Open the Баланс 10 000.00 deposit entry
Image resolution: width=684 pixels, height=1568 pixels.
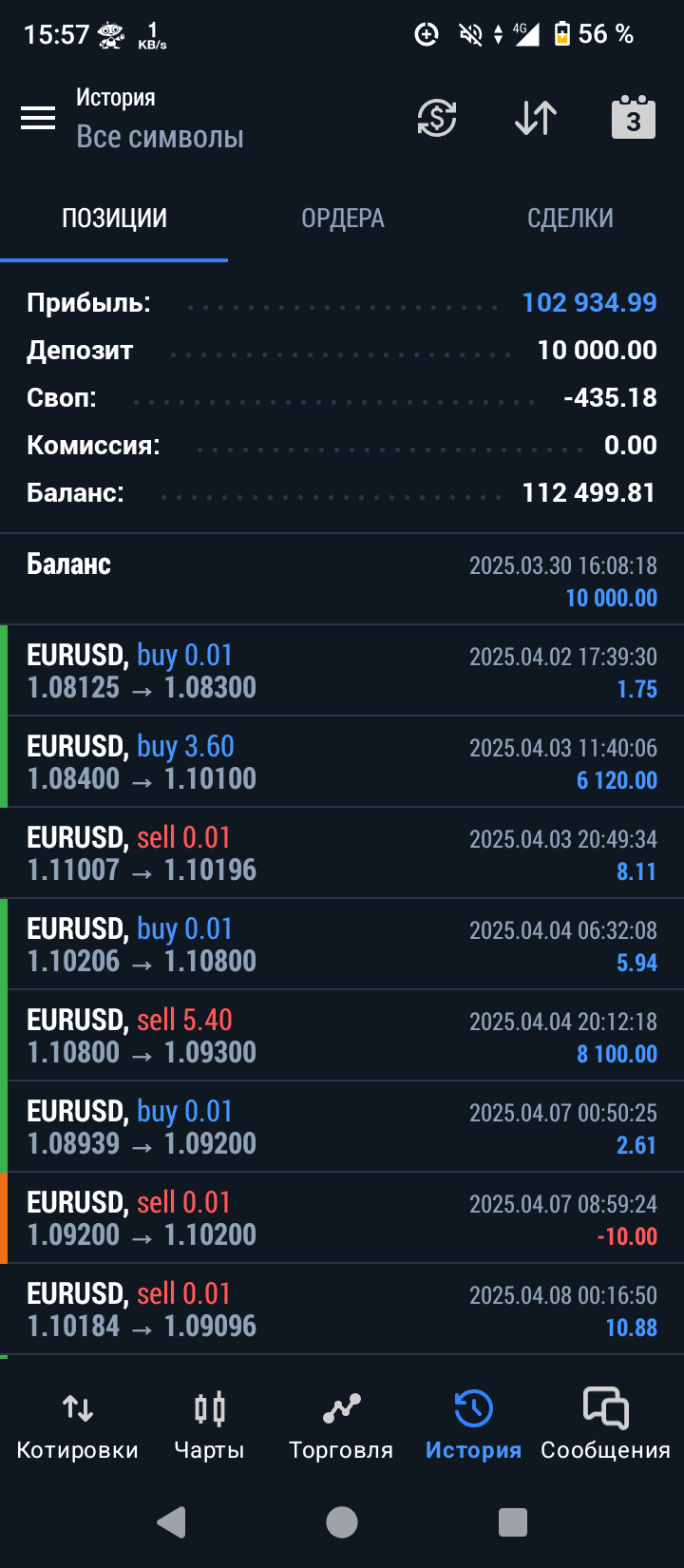coord(342,579)
